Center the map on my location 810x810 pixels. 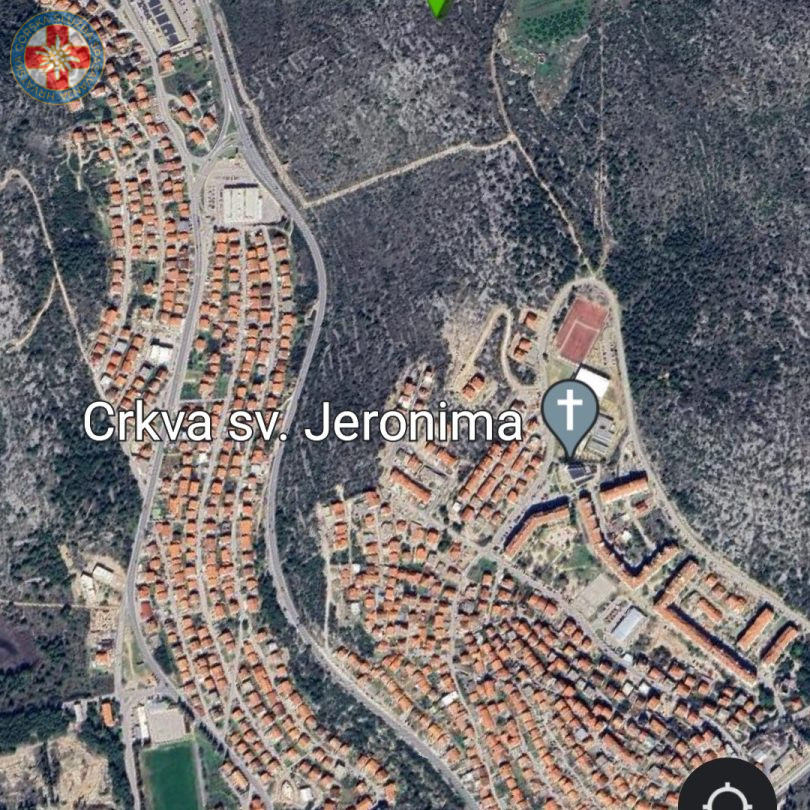tap(727, 795)
